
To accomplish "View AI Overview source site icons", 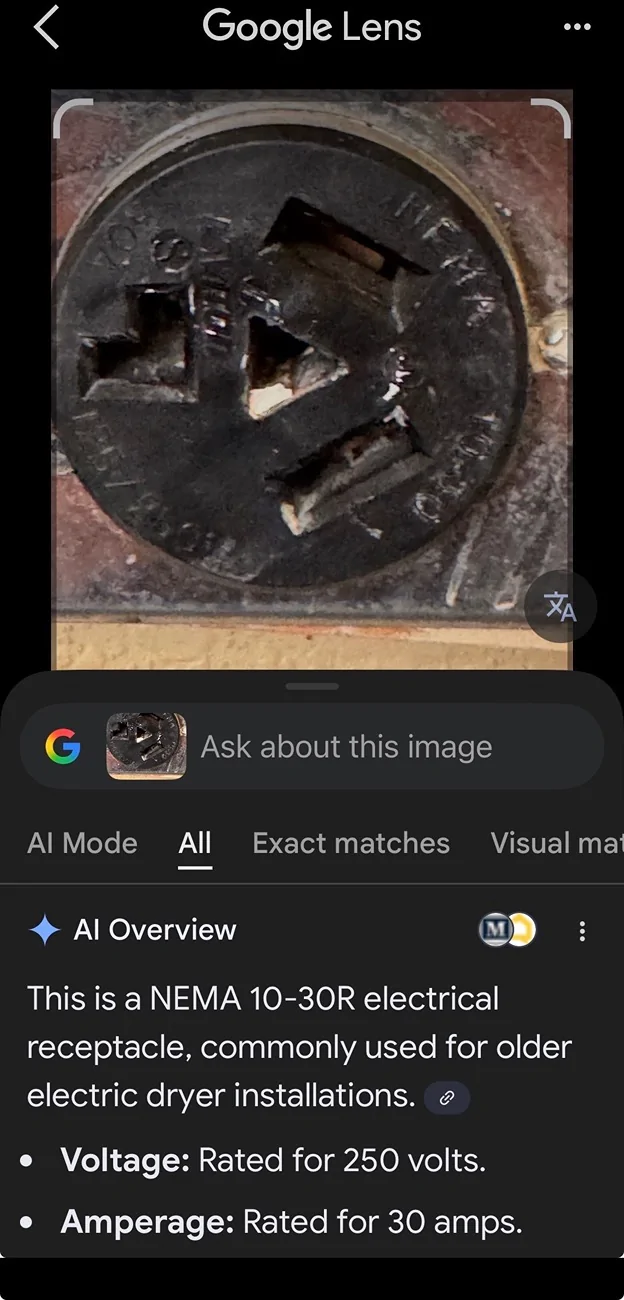I will click(x=507, y=931).
